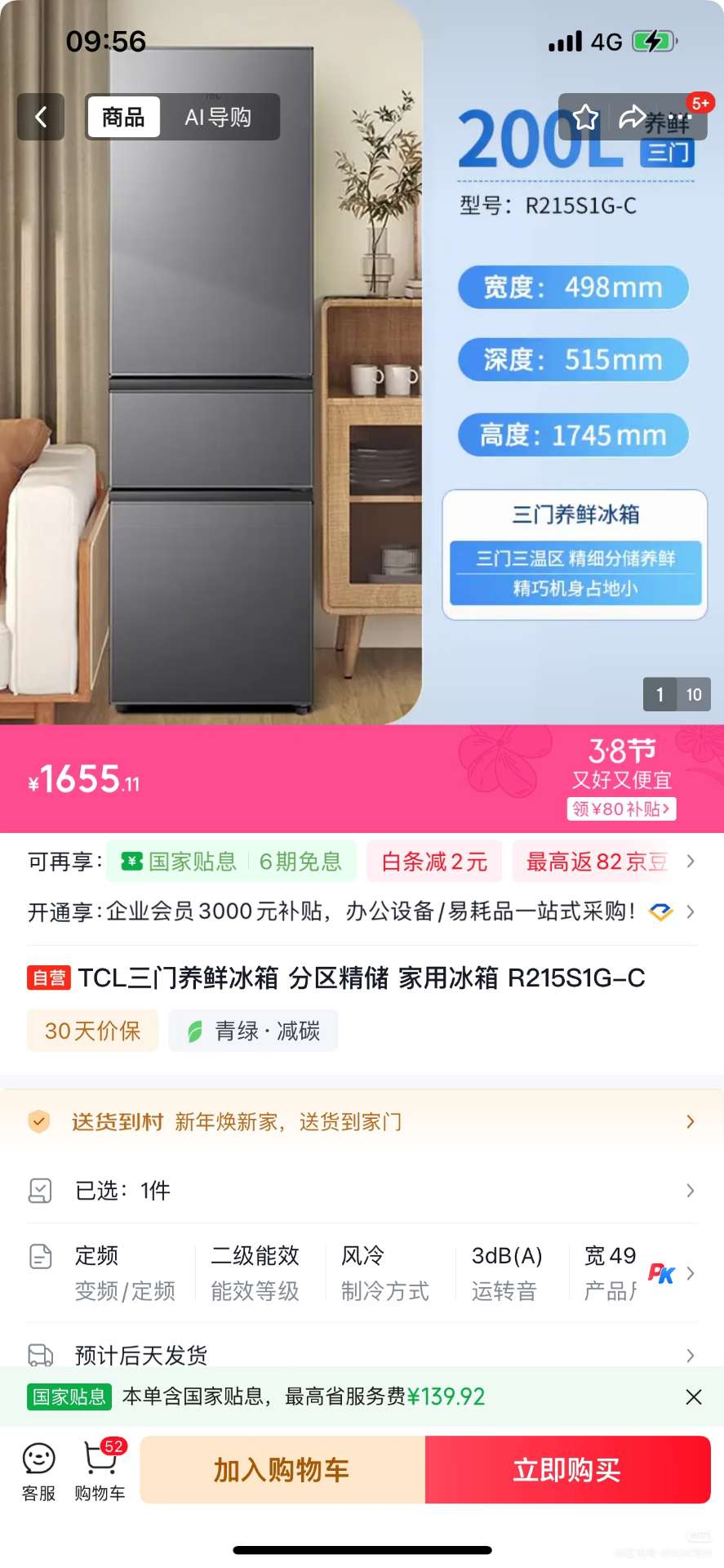
Task: Open the 青绿·减碳 tag
Action: [x=253, y=1031]
